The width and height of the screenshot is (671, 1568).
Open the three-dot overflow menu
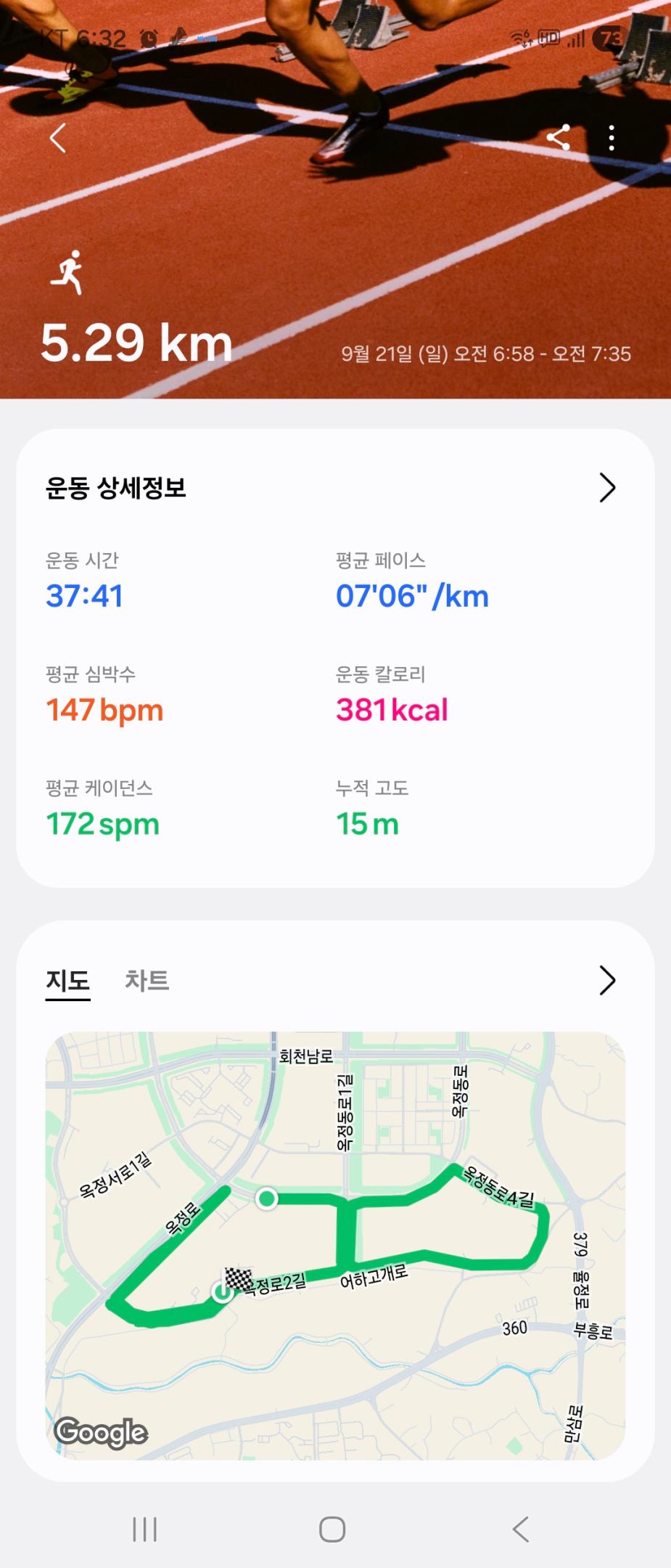coord(612,137)
